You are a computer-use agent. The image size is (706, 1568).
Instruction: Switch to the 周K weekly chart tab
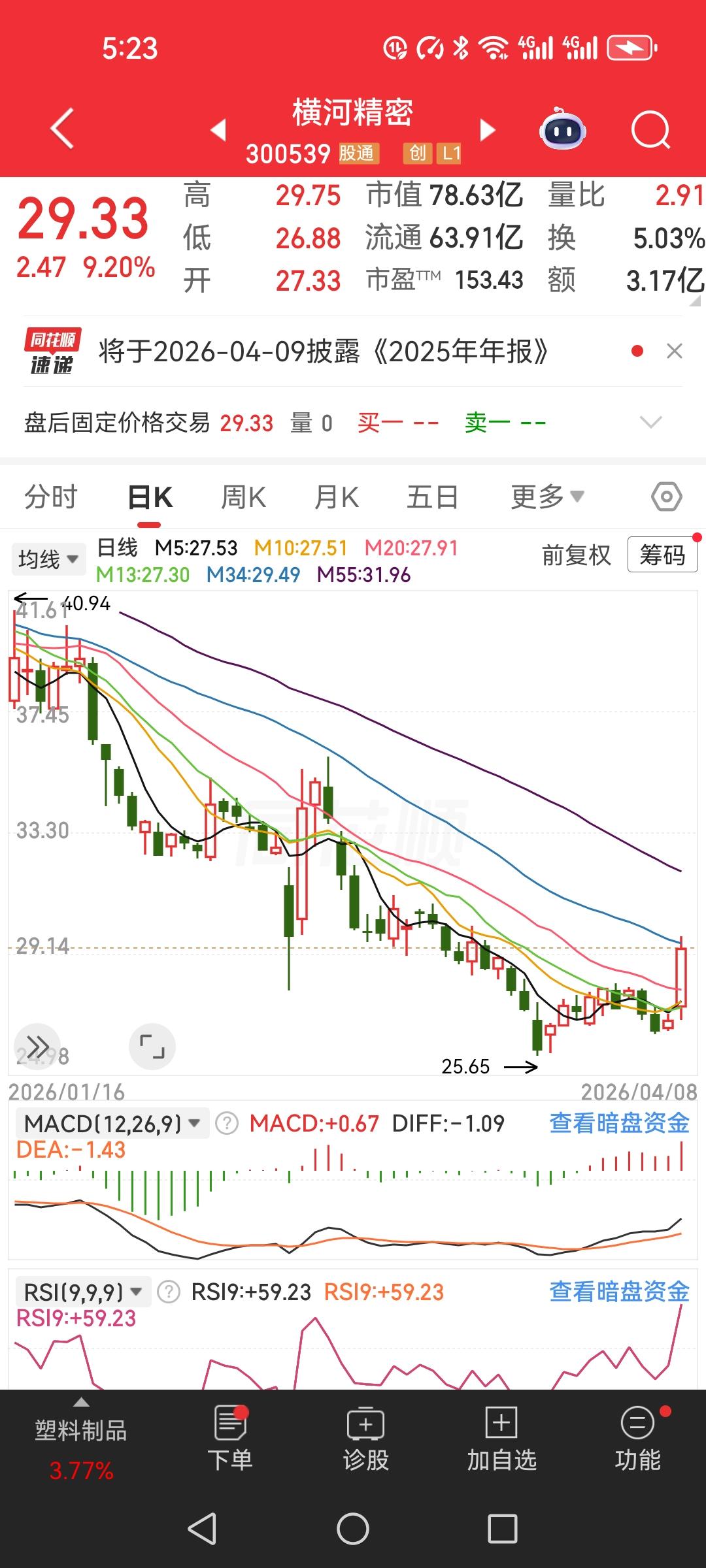[x=243, y=496]
